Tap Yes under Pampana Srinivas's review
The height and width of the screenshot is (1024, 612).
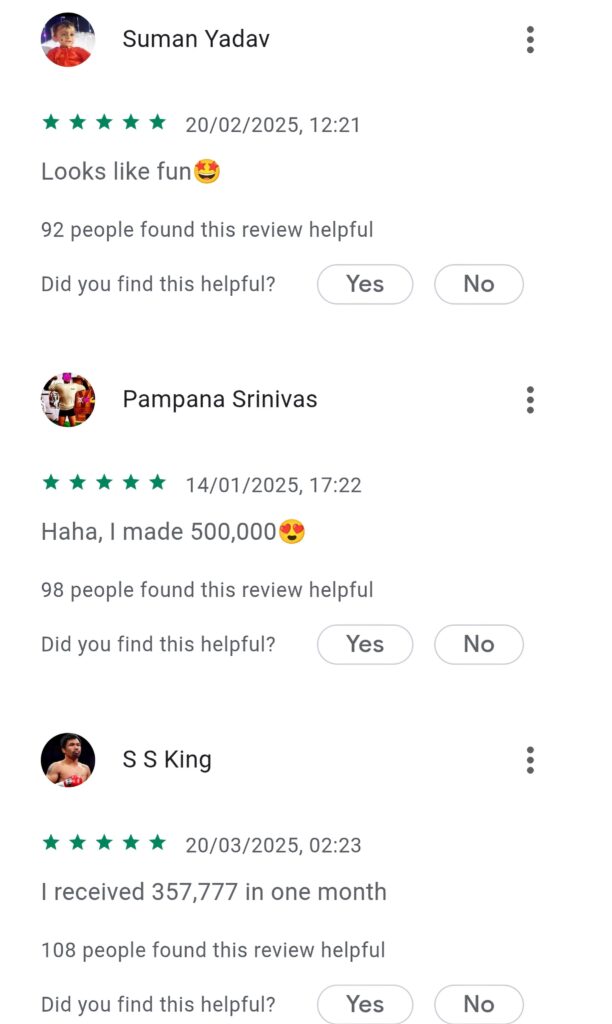(365, 644)
